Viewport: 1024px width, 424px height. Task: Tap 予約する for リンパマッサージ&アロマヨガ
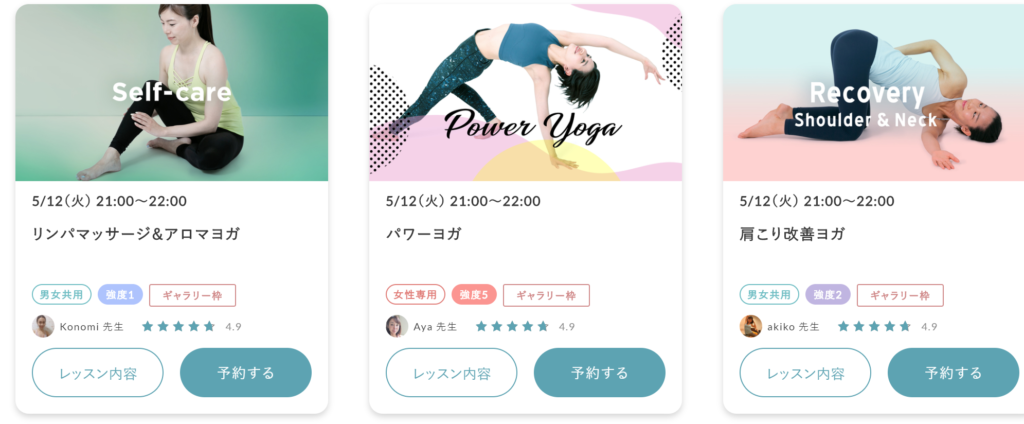pos(245,373)
